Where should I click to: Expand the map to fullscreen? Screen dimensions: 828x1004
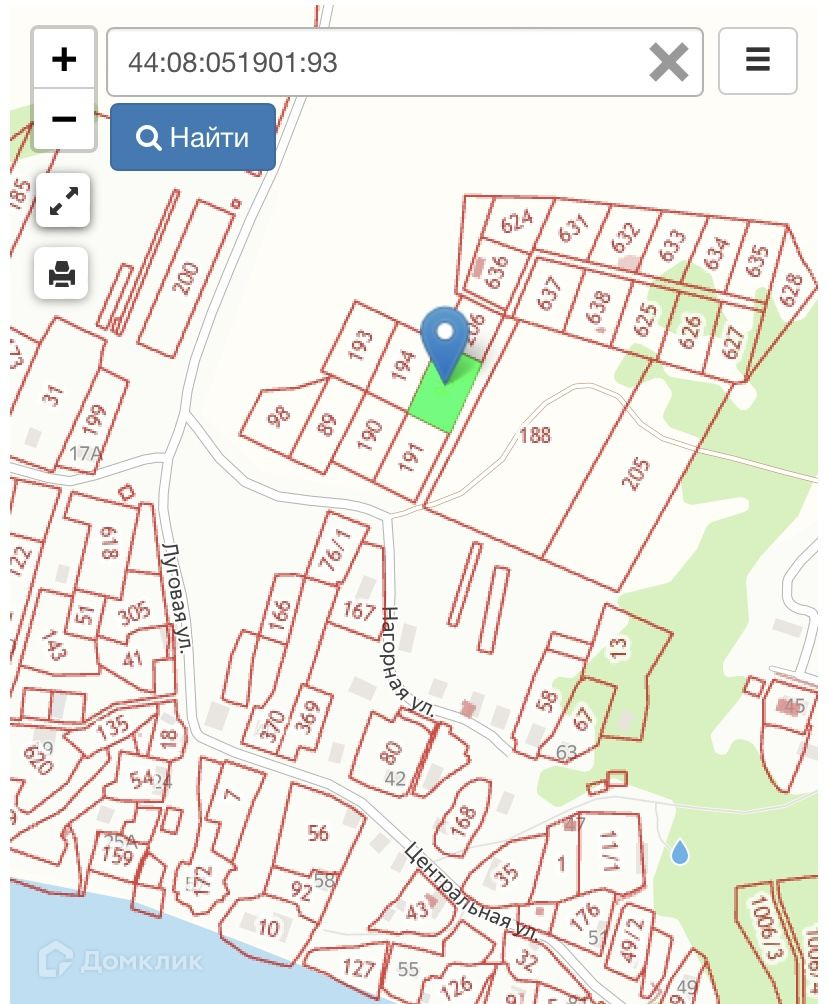coord(63,201)
